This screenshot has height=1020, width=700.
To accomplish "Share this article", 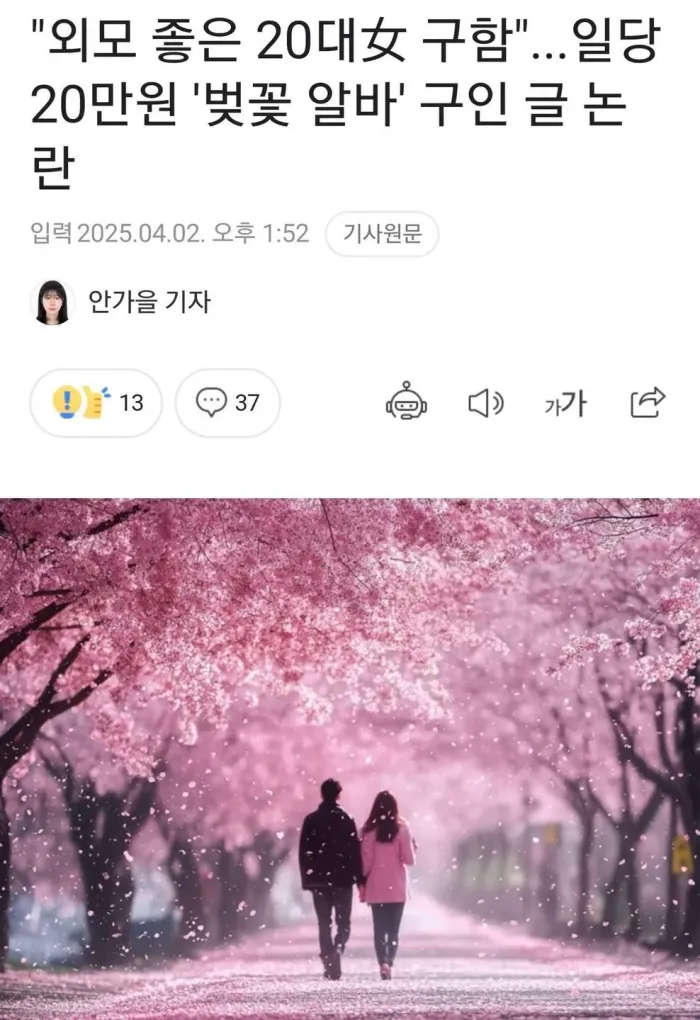I will [648, 403].
